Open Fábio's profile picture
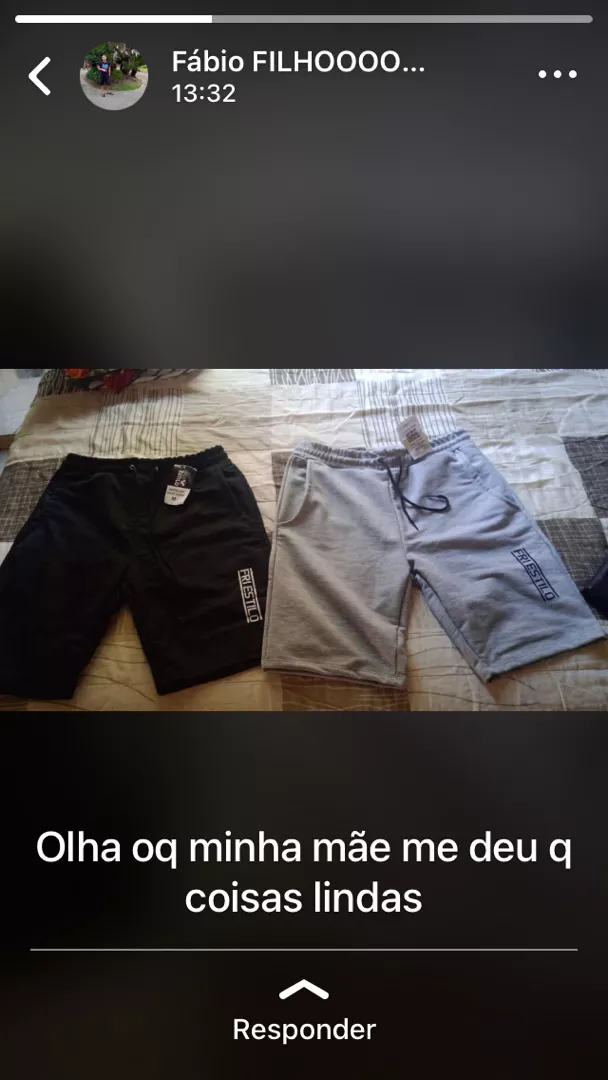Image resolution: width=608 pixels, height=1080 pixels. (114, 76)
